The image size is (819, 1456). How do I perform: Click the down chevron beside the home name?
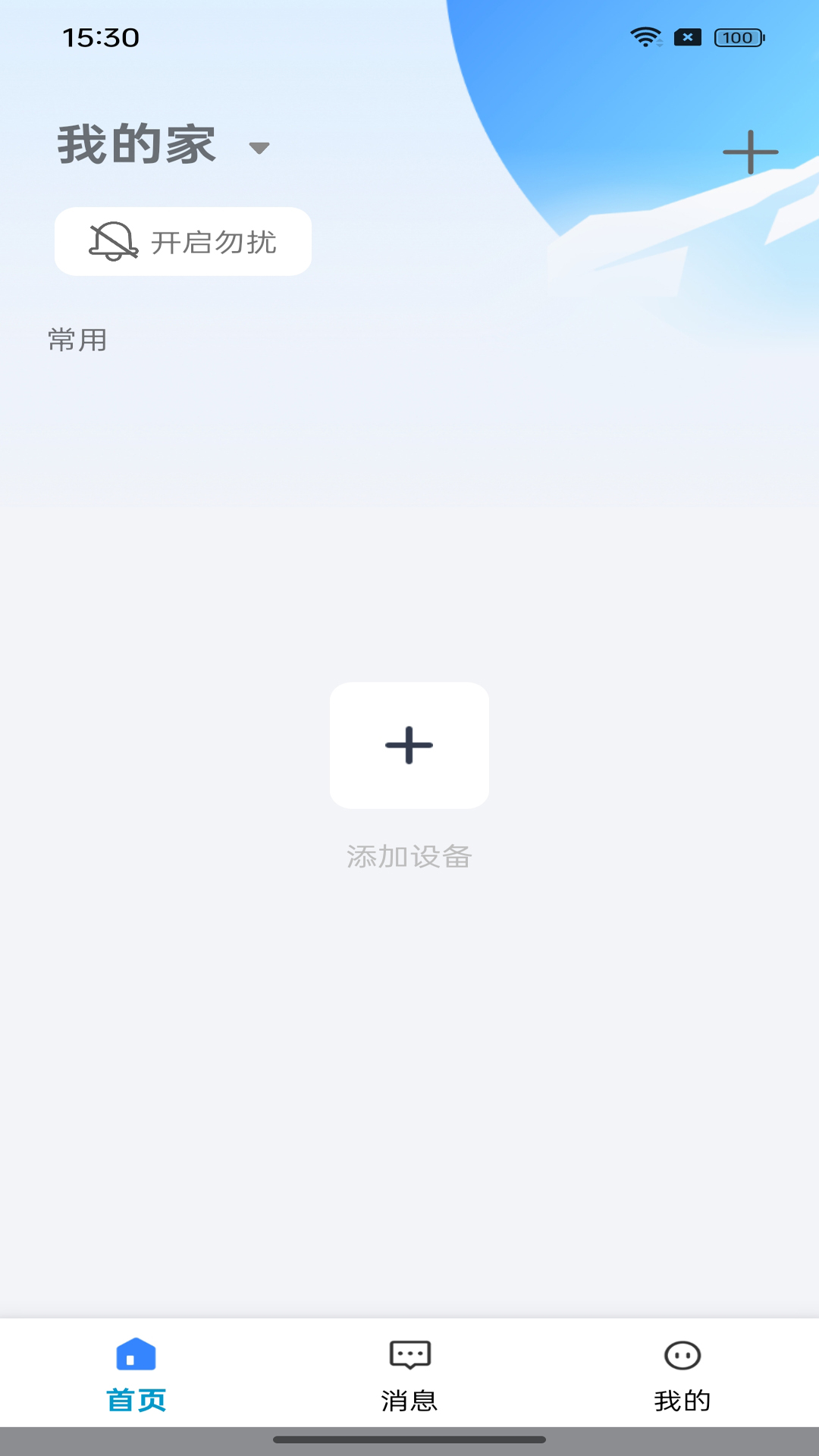[x=260, y=149]
